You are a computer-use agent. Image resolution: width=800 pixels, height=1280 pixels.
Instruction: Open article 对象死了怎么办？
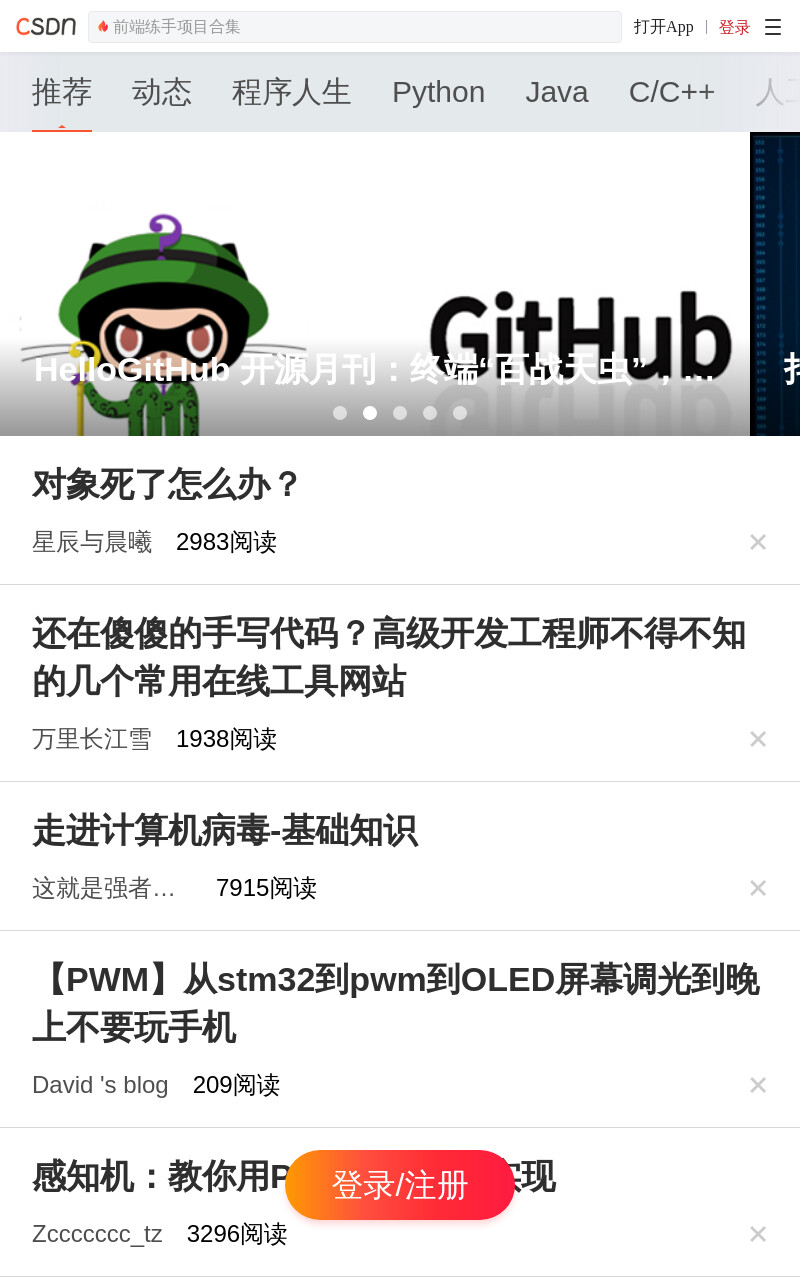coord(167,484)
